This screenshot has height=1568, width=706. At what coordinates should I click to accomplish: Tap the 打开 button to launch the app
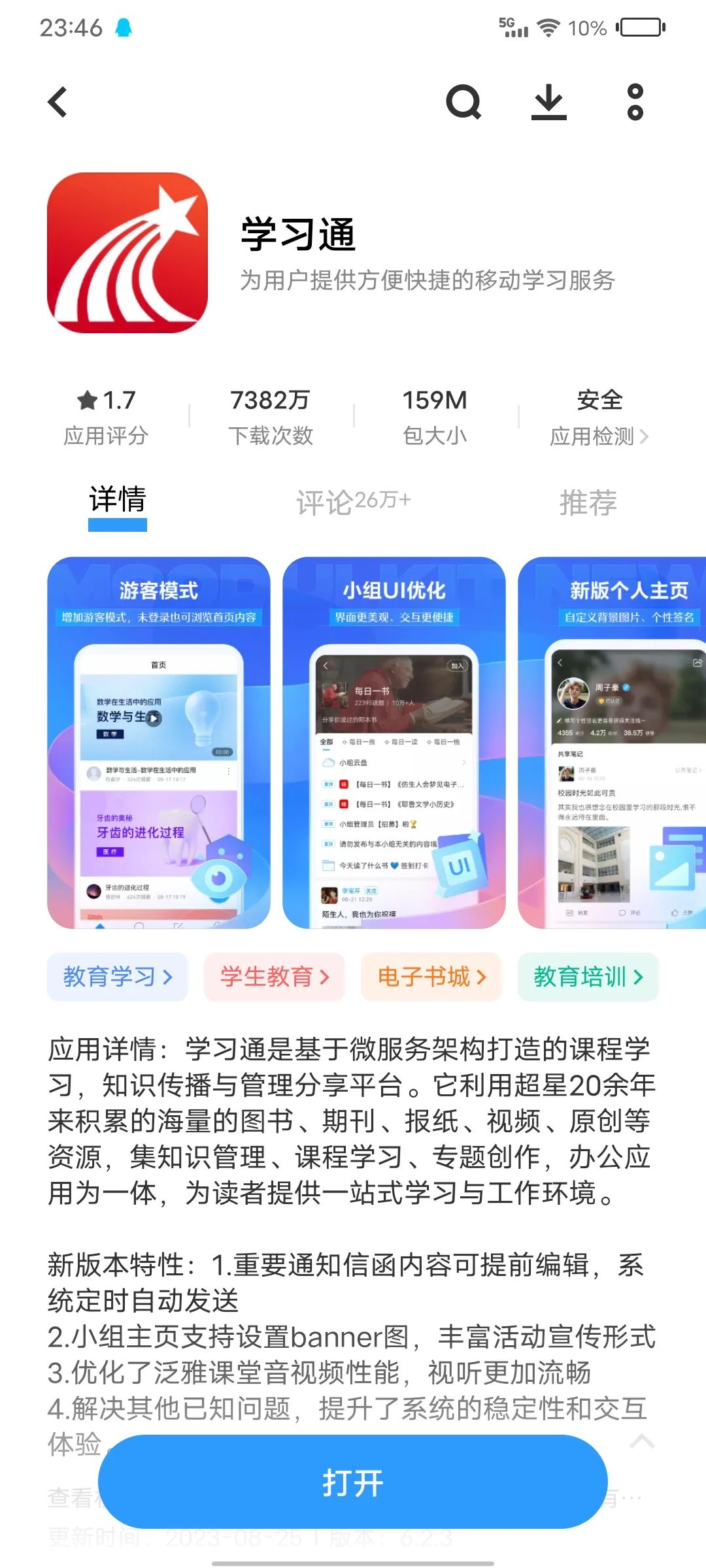point(353,1482)
